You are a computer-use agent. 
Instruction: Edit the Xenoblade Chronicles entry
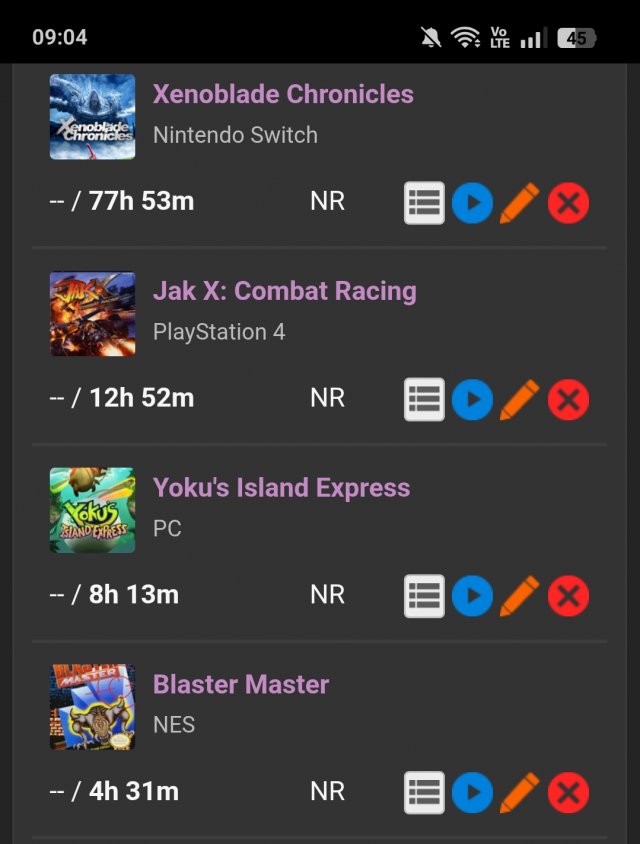519,203
